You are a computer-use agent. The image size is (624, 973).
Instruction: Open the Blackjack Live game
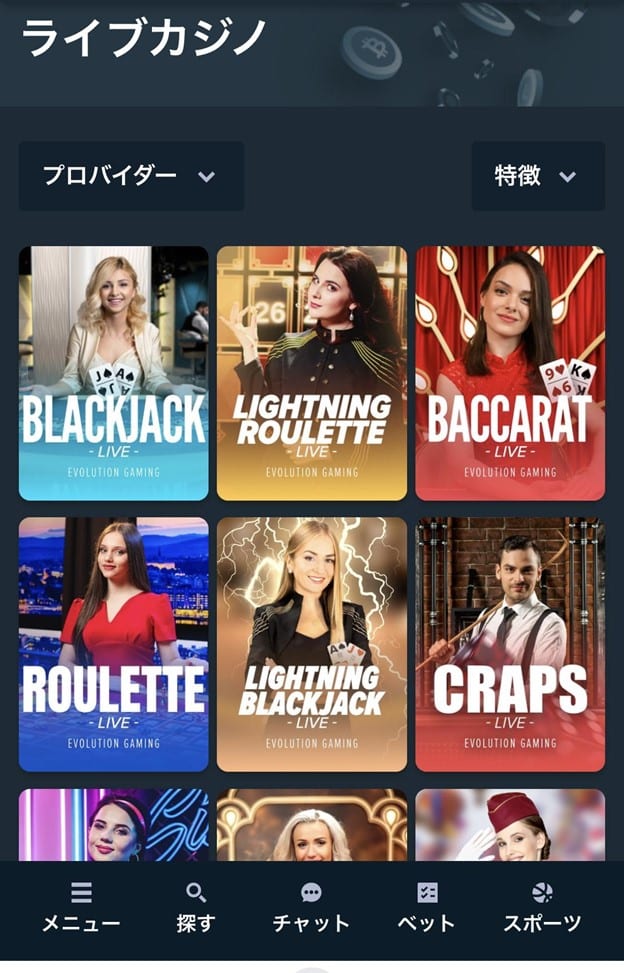pyautogui.click(x=113, y=373)
